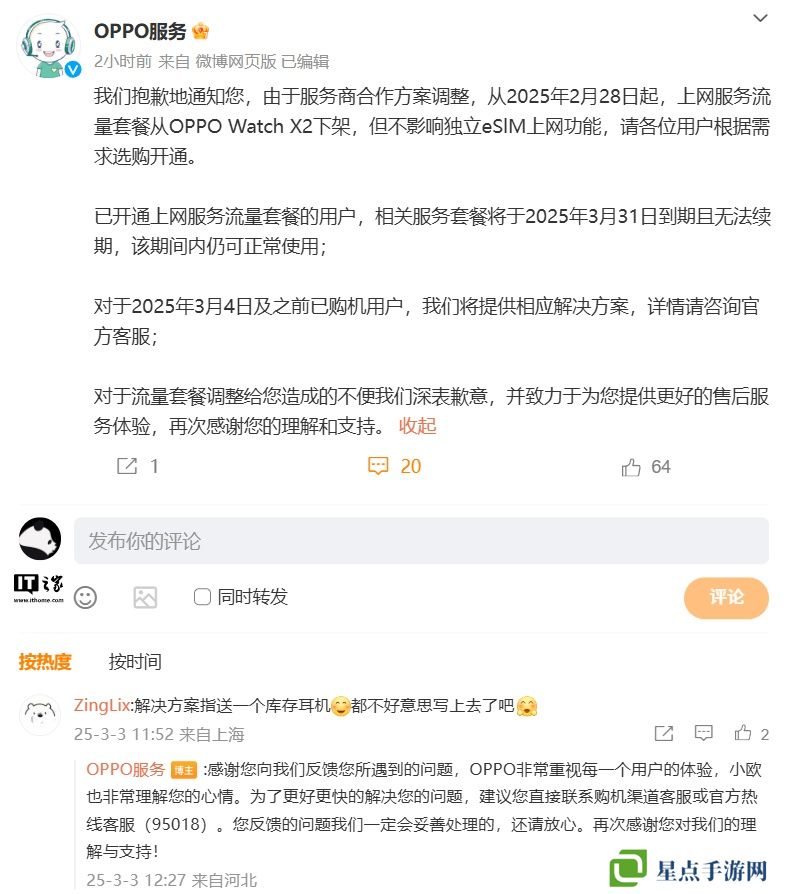Submit with the orange 评论 button
This screenshot has width=788, height=894.
726,597
